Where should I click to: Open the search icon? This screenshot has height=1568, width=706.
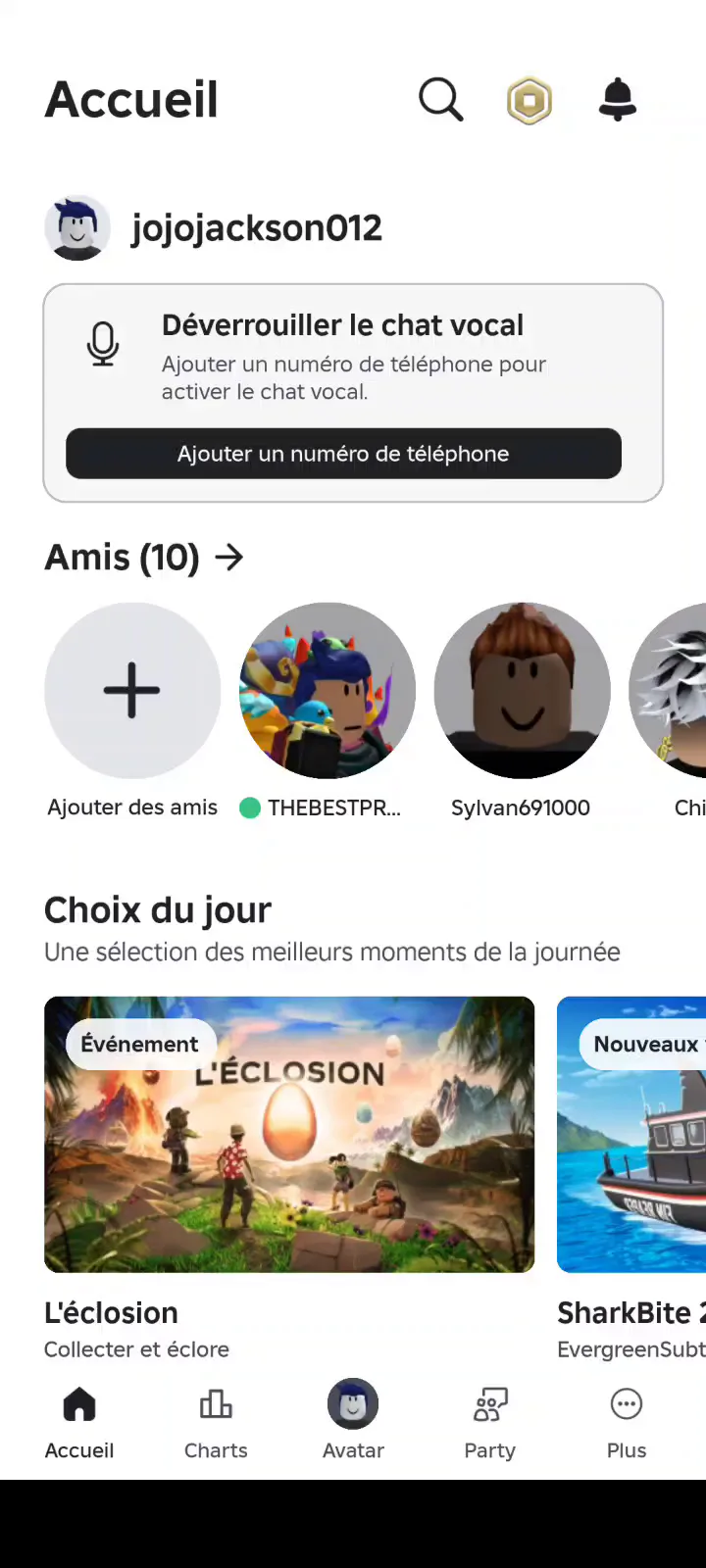coord(440,100)
